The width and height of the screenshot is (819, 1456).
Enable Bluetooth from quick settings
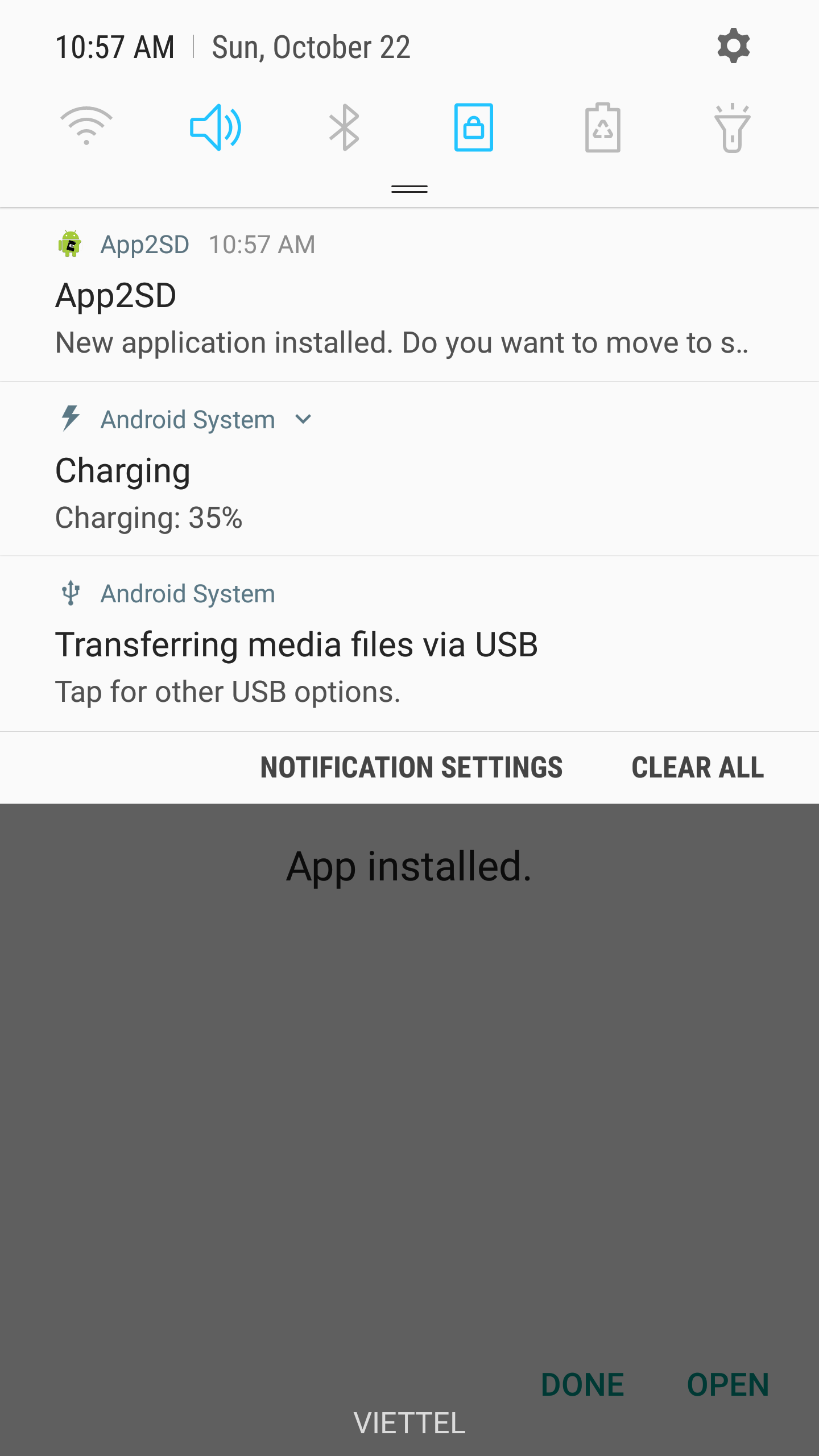click(x=345, y=127)
